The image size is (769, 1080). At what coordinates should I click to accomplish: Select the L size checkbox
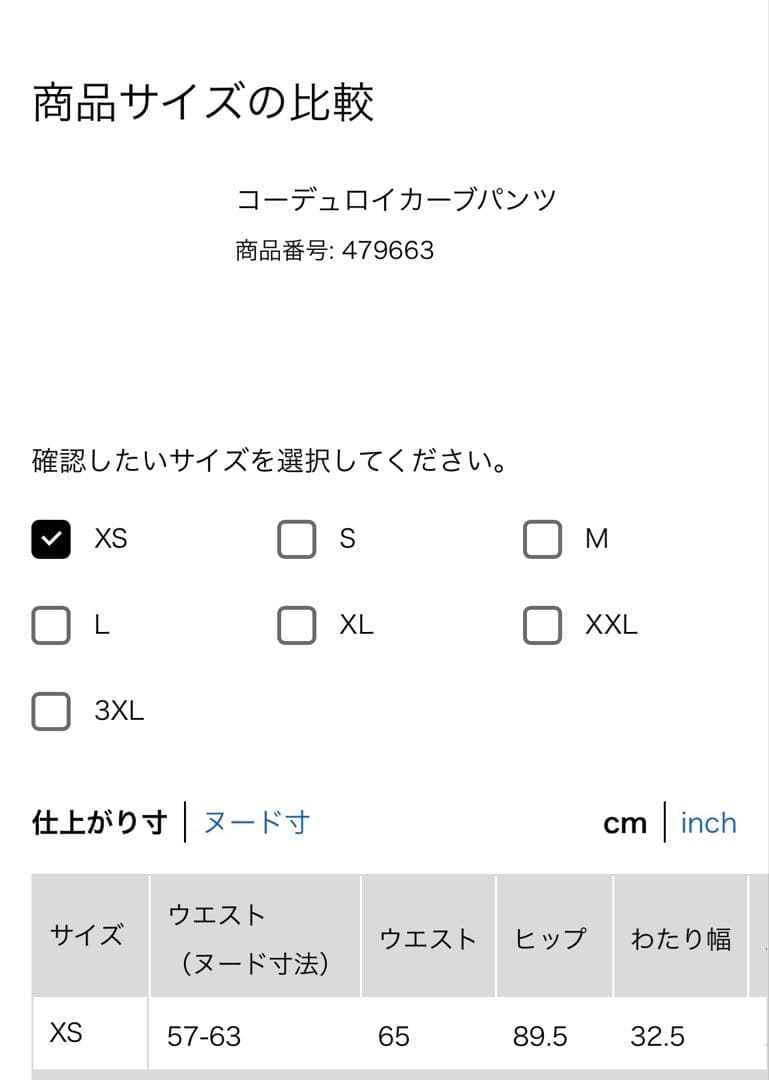click(51, 625)
